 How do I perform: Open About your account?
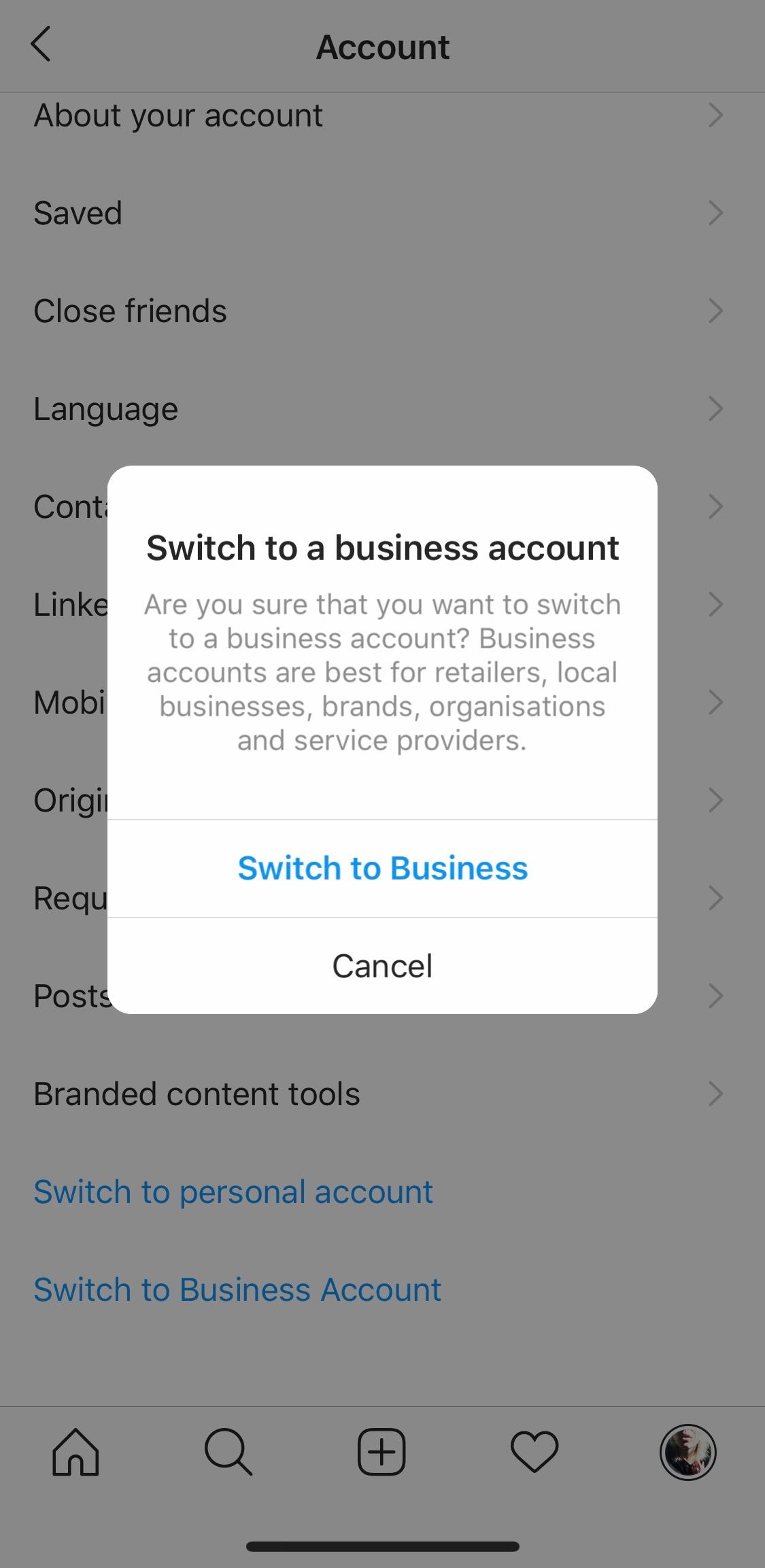382,116
